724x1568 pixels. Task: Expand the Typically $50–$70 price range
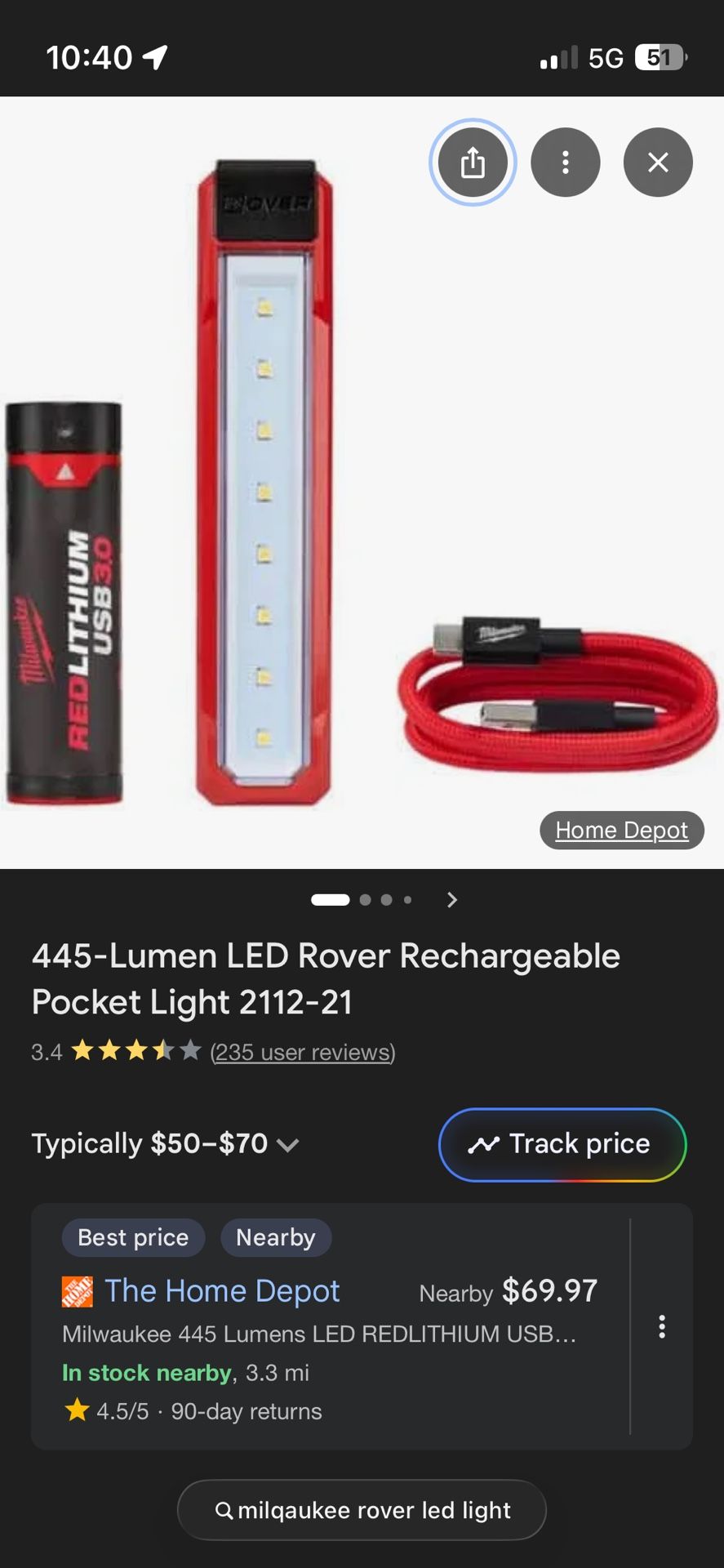(x=288, y=1144)
